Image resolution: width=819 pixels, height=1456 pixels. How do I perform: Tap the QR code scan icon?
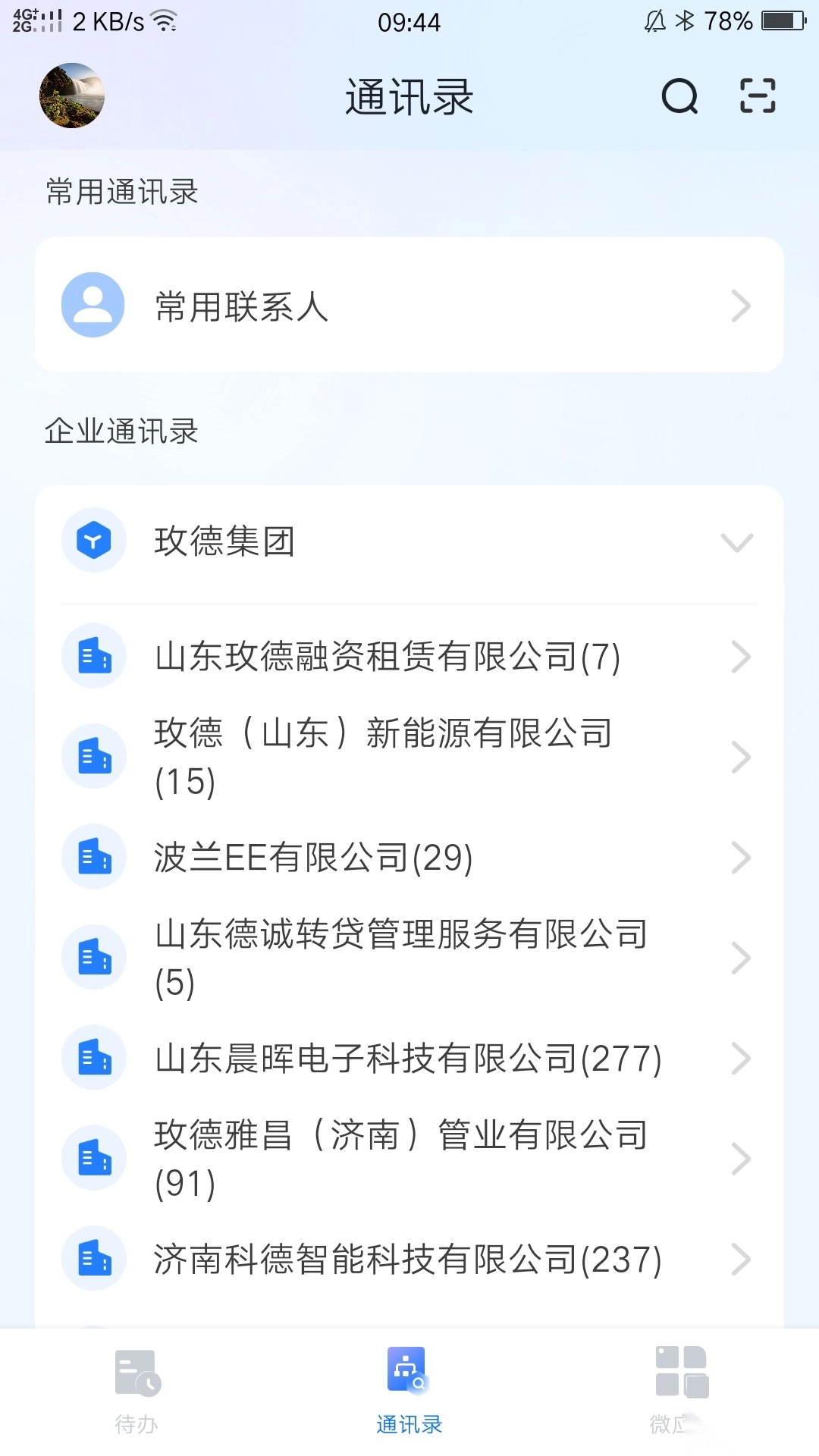756,97
